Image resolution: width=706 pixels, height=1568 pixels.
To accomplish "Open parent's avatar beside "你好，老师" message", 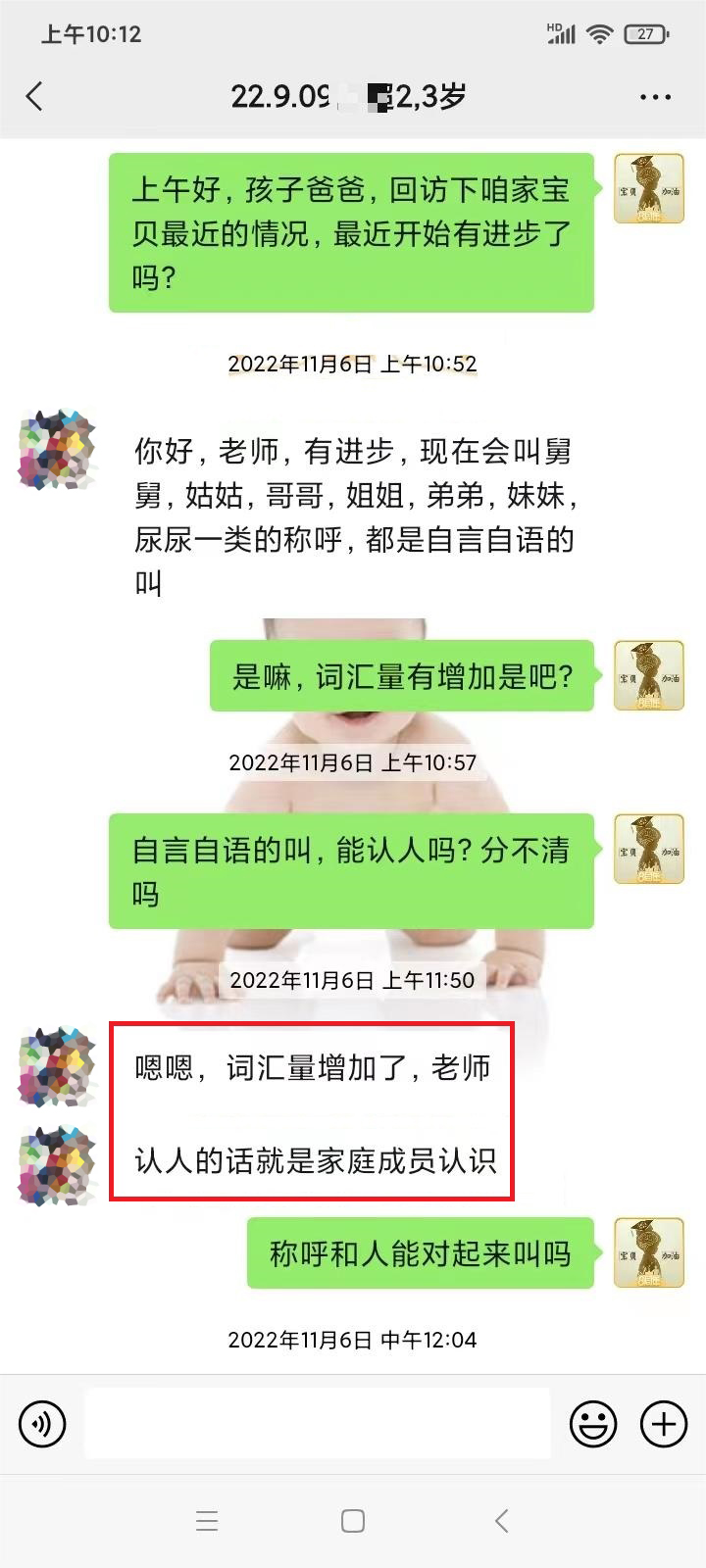I will (x=57, y=450).
